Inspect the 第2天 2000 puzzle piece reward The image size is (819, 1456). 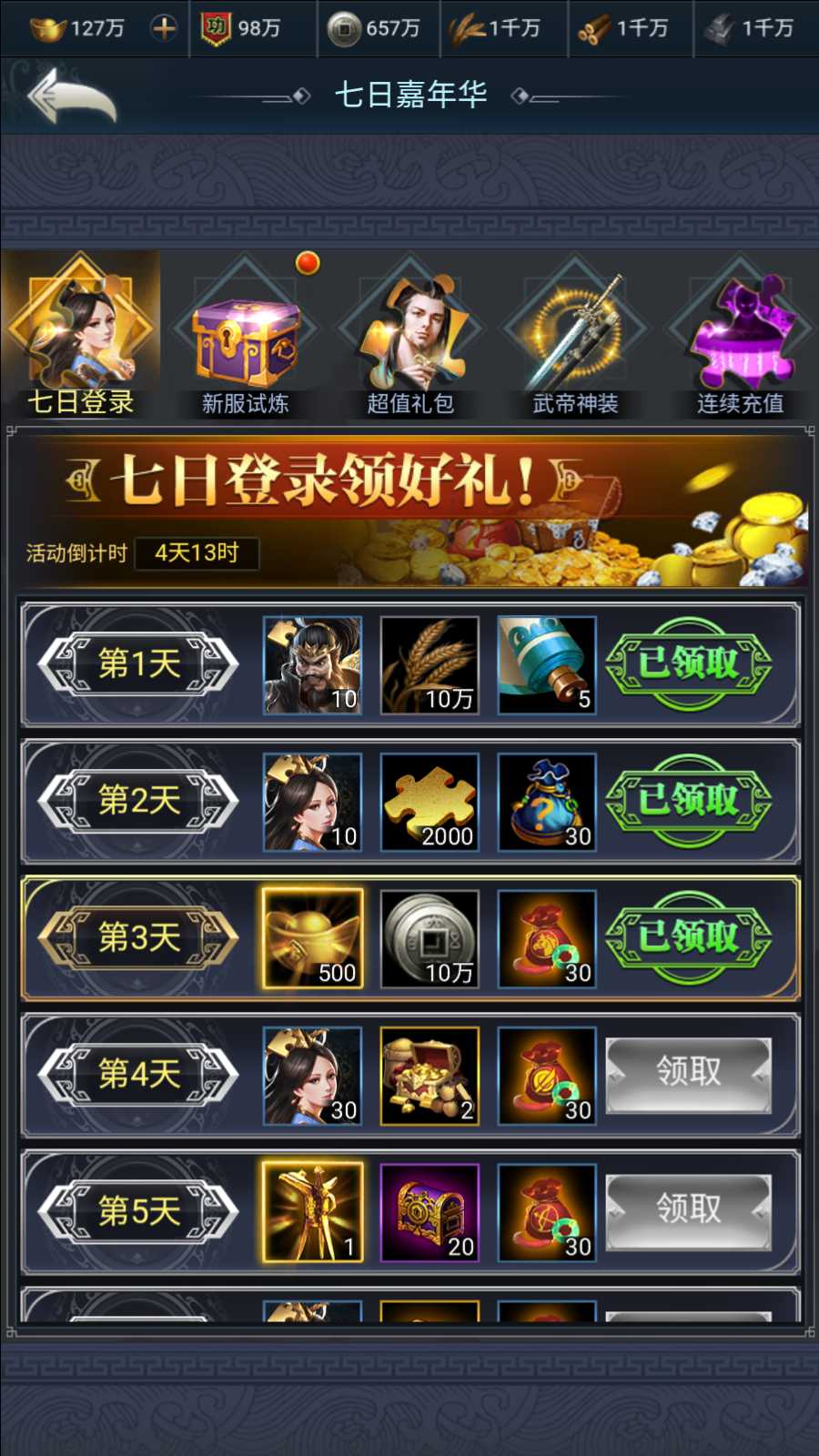pos(430,802)
